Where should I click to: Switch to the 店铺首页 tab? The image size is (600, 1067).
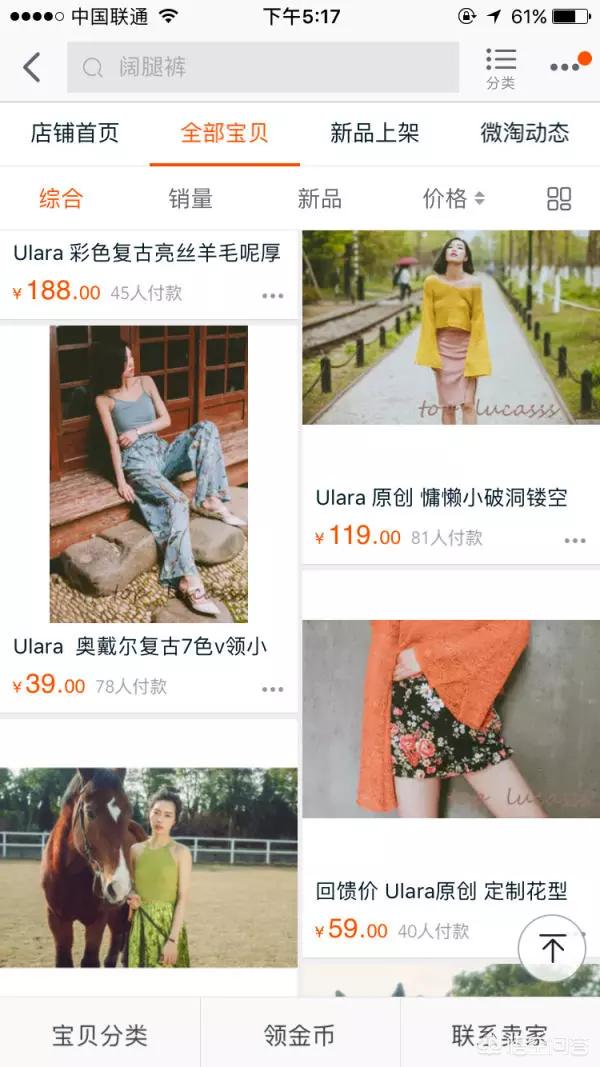click(75, 133)
